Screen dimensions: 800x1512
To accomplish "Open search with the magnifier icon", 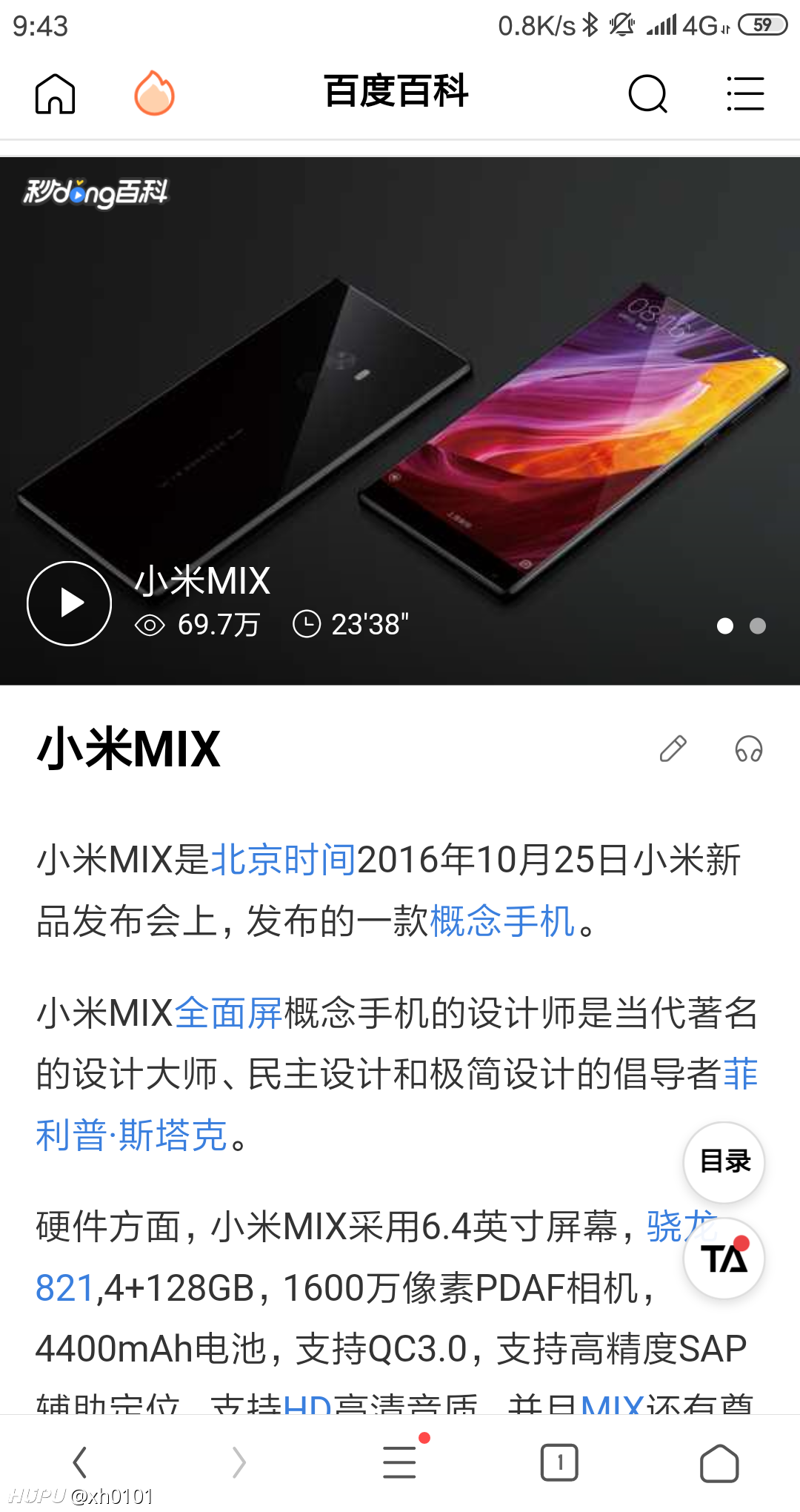I will click(x=648, y=94).
